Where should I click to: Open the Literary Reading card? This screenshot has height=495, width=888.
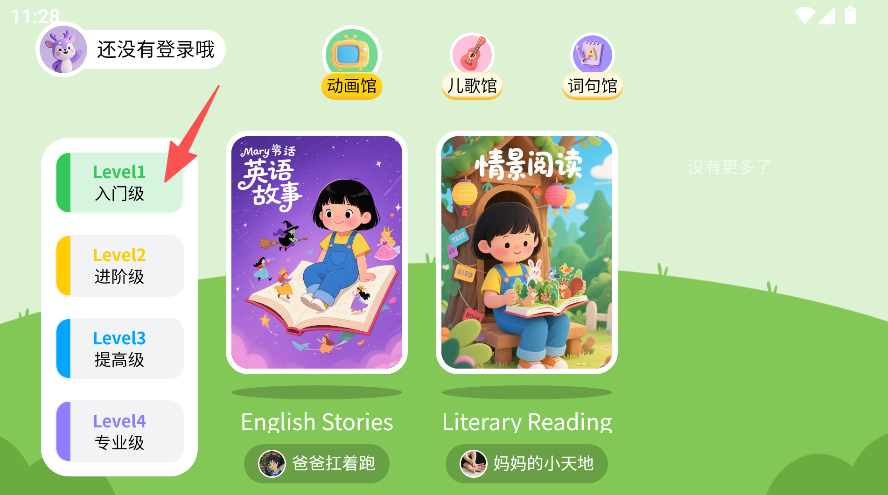(527, 252)
